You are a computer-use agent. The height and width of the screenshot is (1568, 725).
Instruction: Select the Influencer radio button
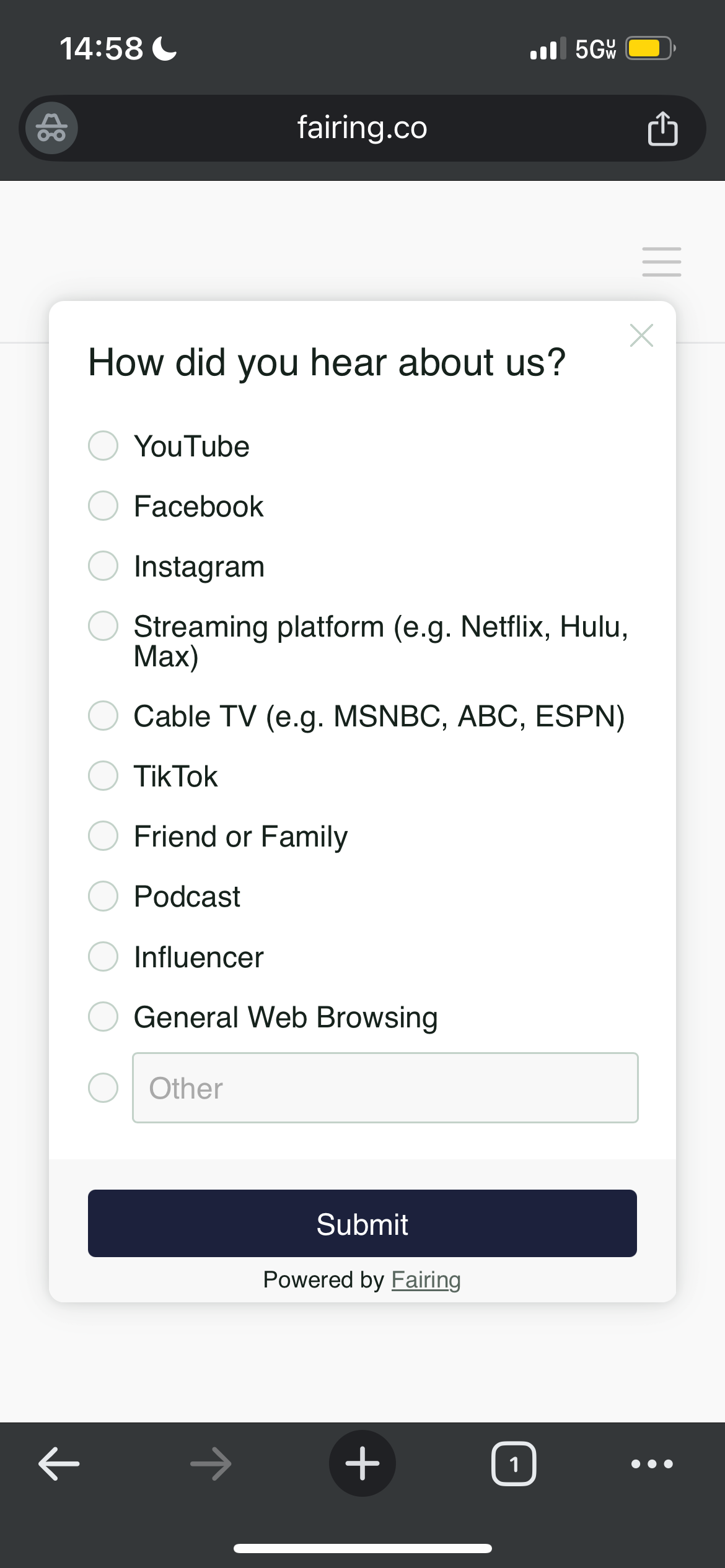click(103, 957)
